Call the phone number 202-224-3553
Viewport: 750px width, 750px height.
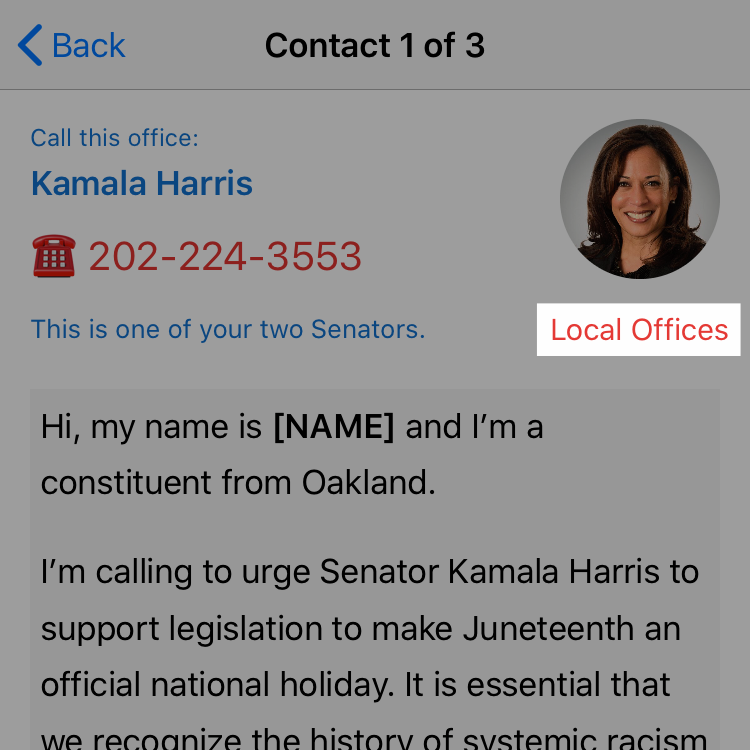click(224, 257)
